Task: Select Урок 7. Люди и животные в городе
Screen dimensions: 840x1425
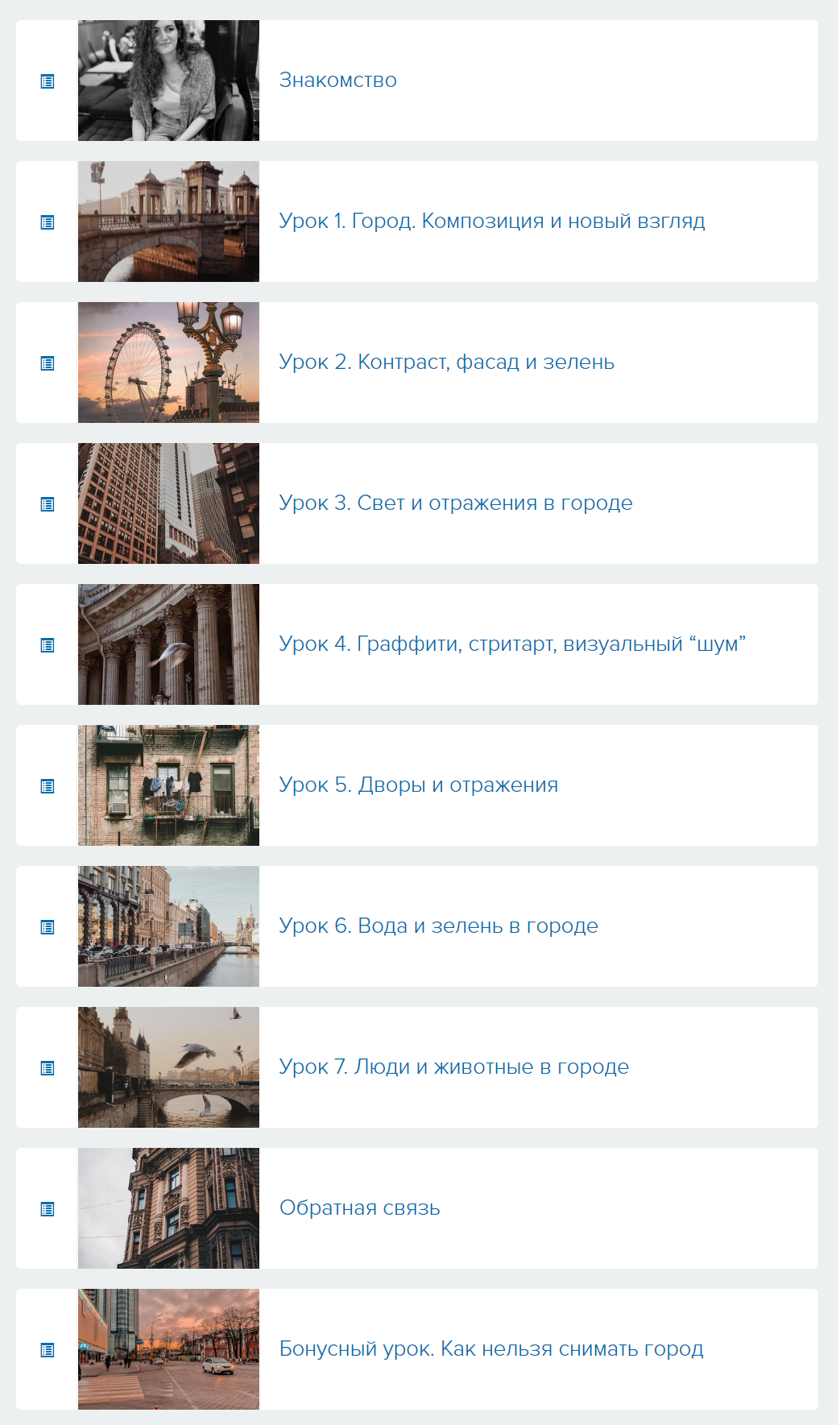Action: coord(453,1067)
